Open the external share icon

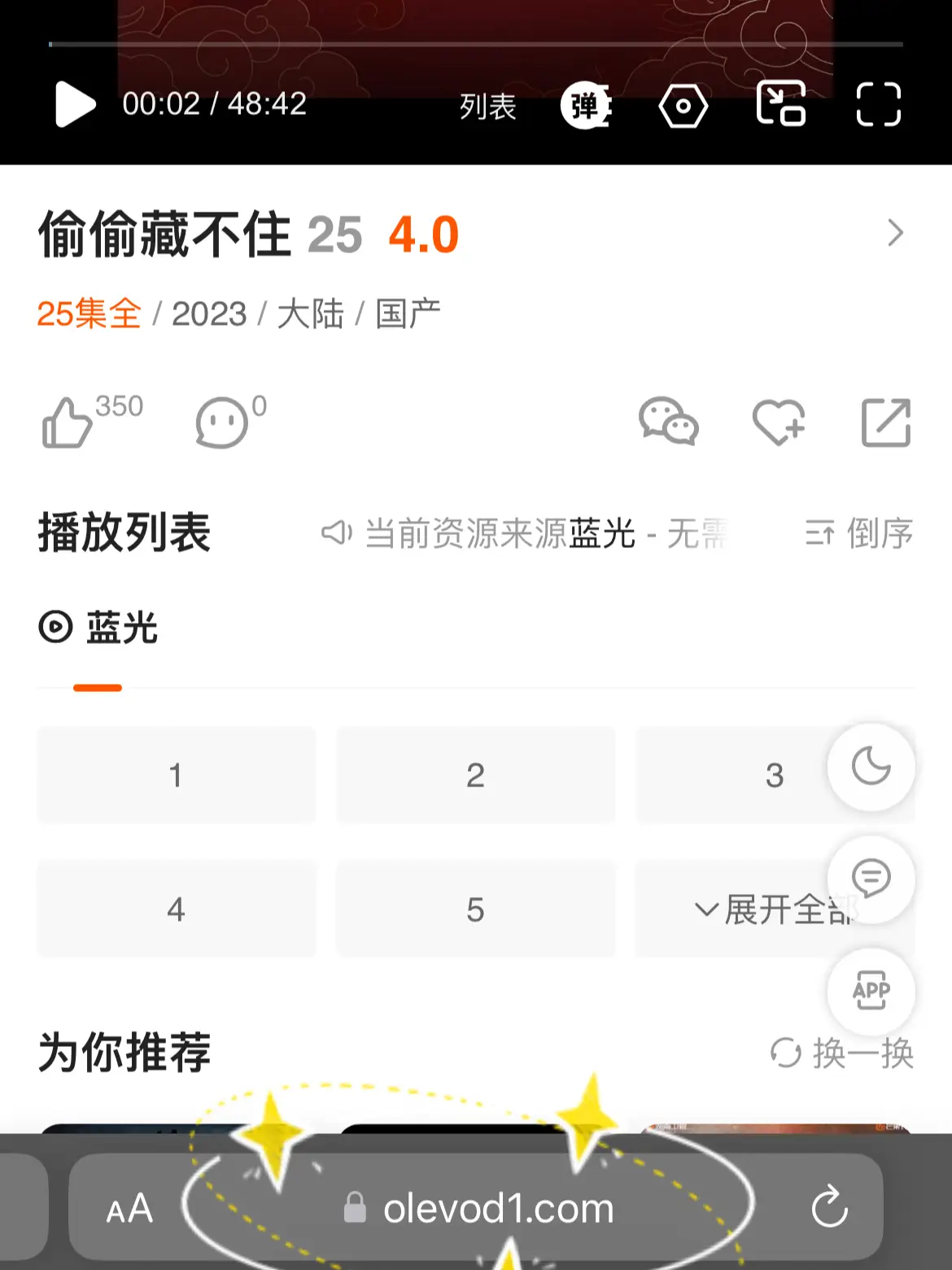[x=885, y=423]
